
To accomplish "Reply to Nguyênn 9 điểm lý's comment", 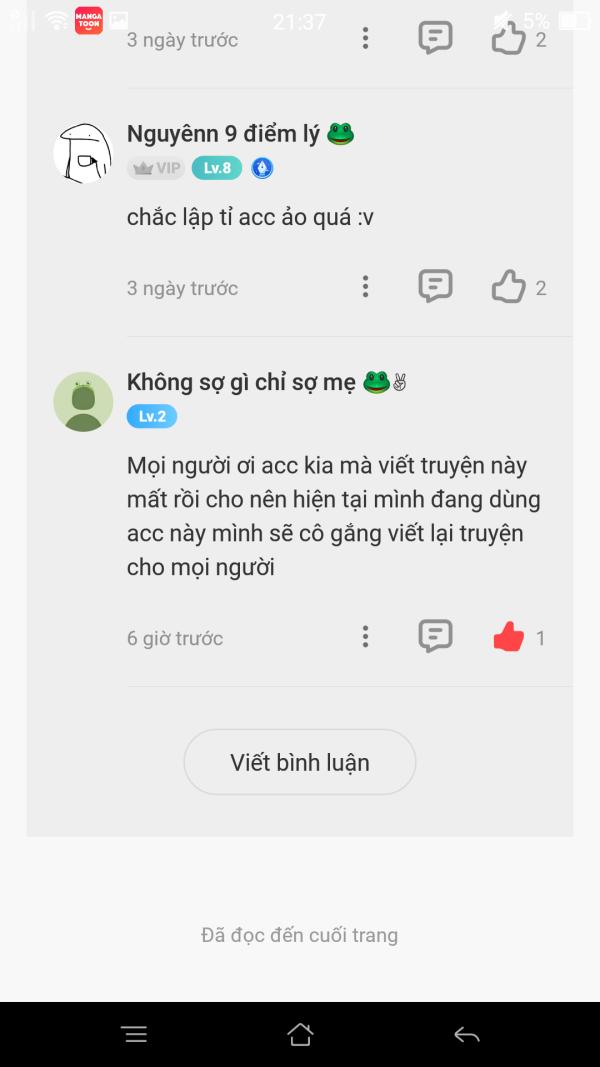I will click(435, 286).
